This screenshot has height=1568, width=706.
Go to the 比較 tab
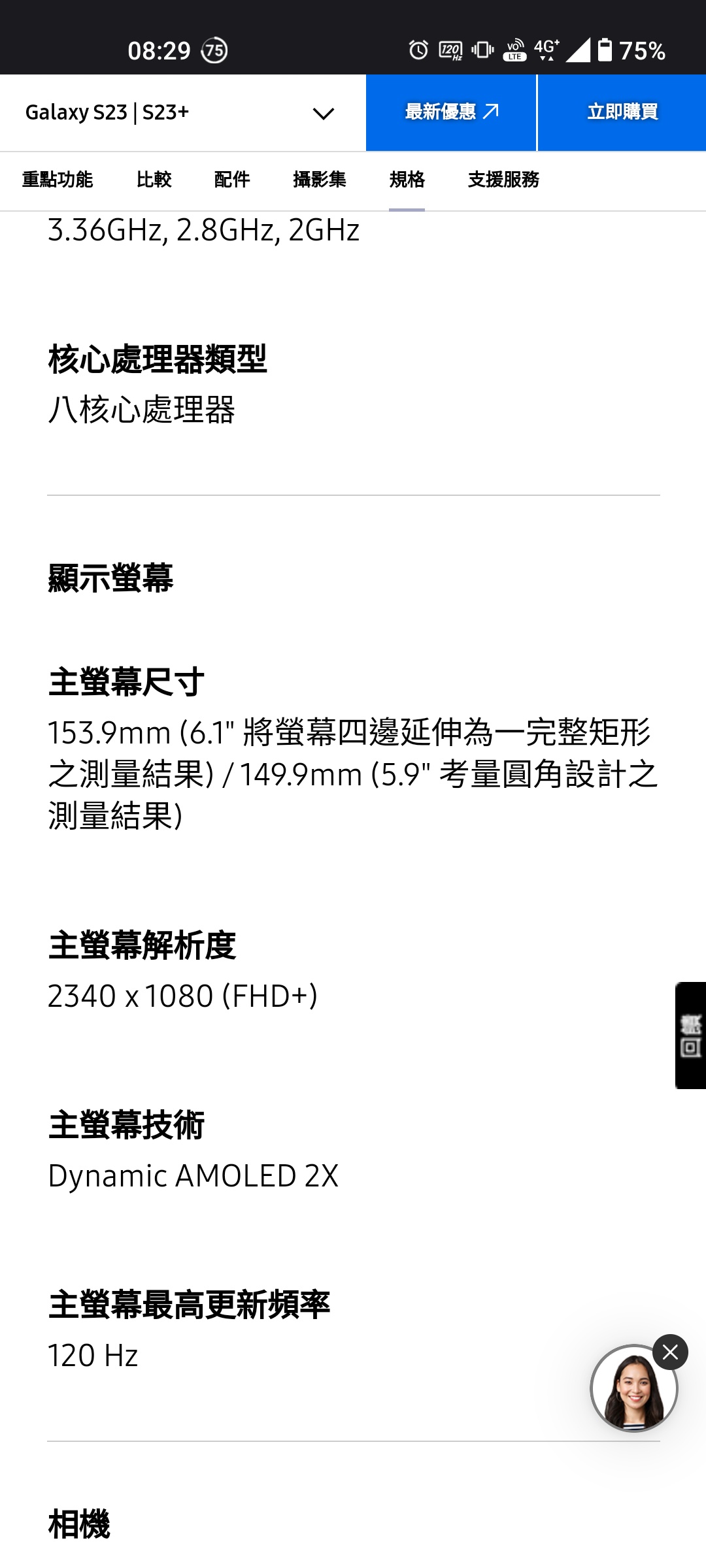pos(154,180)
